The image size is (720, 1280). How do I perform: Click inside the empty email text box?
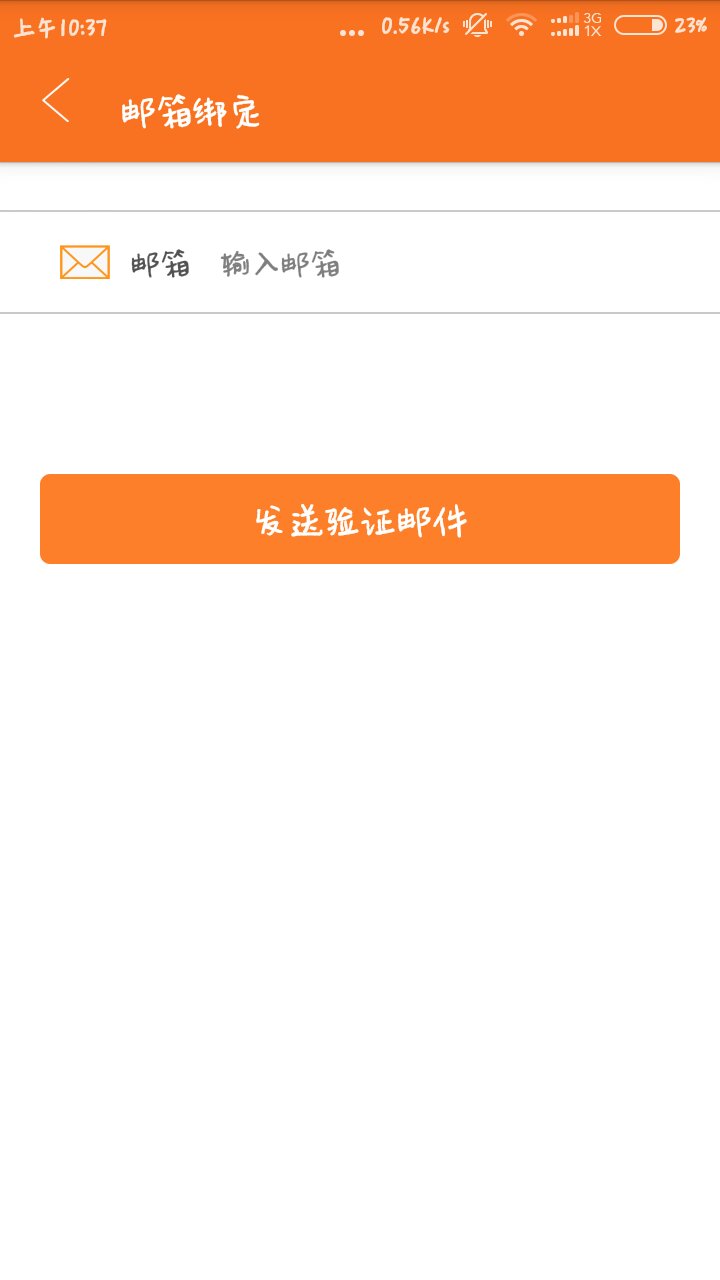click(430, 263)
